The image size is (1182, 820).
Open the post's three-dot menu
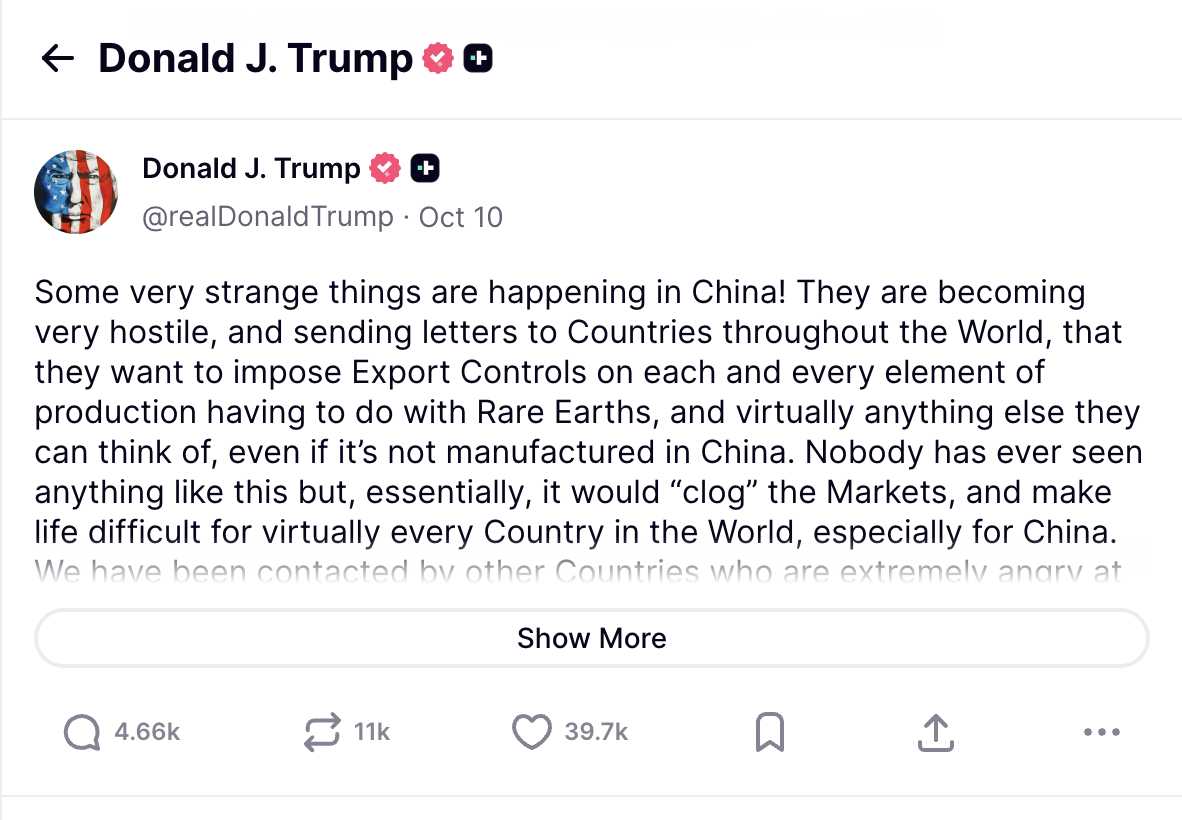pyautogui.click(x=1101, y=733)
